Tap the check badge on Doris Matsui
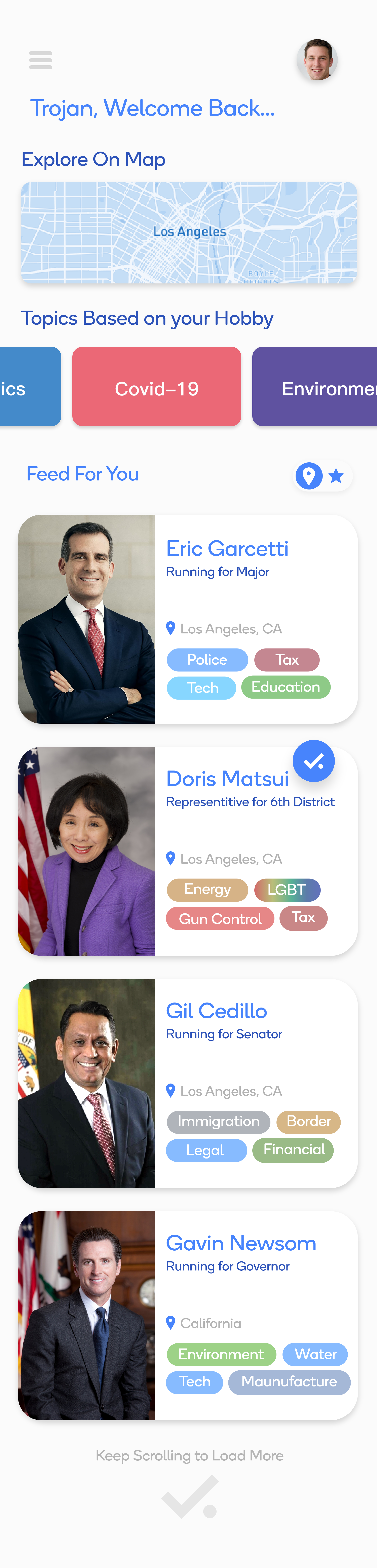 [x=314, y=761]
